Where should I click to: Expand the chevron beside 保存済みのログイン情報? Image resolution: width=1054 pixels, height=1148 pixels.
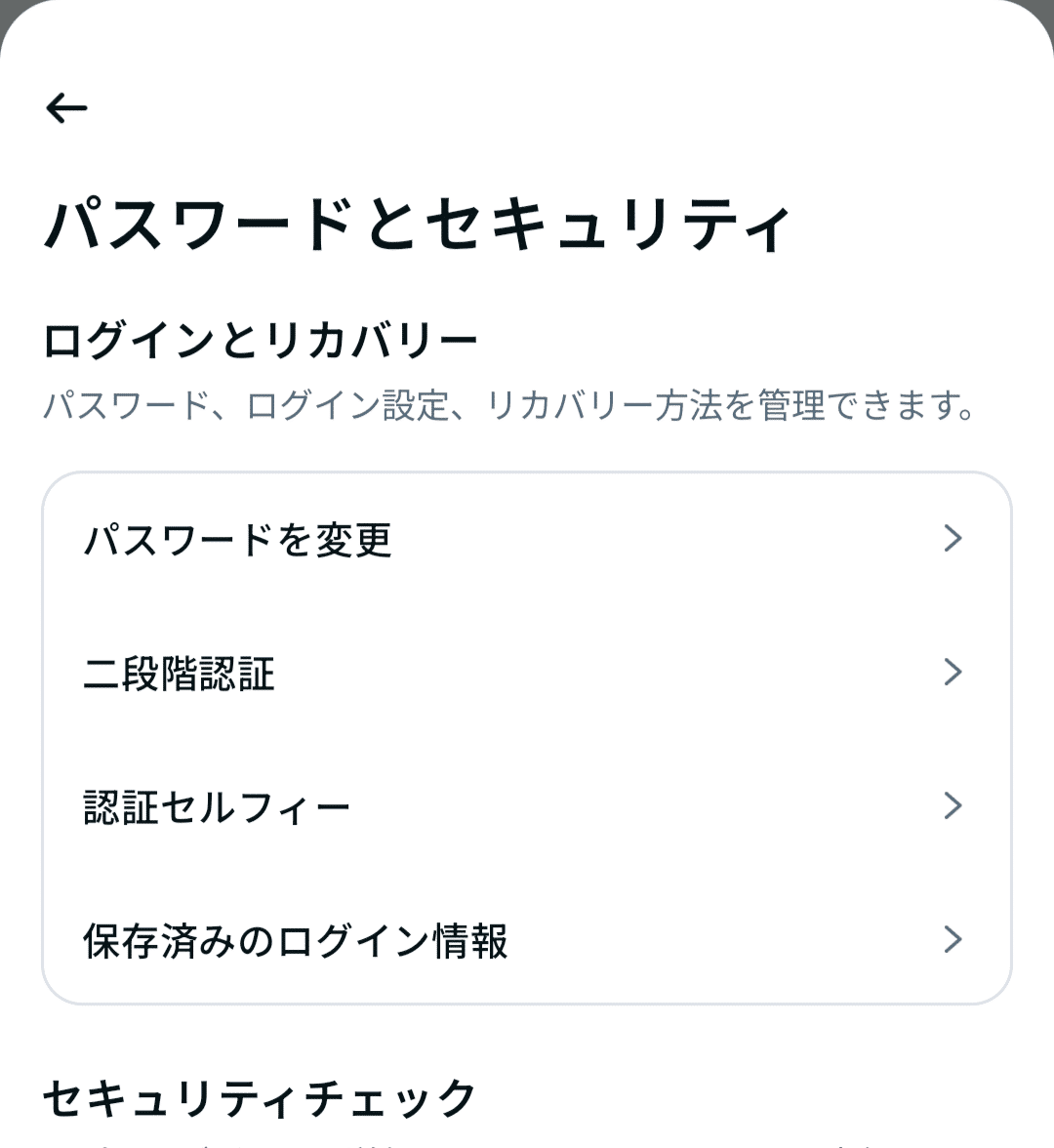(x=952, y=939)
